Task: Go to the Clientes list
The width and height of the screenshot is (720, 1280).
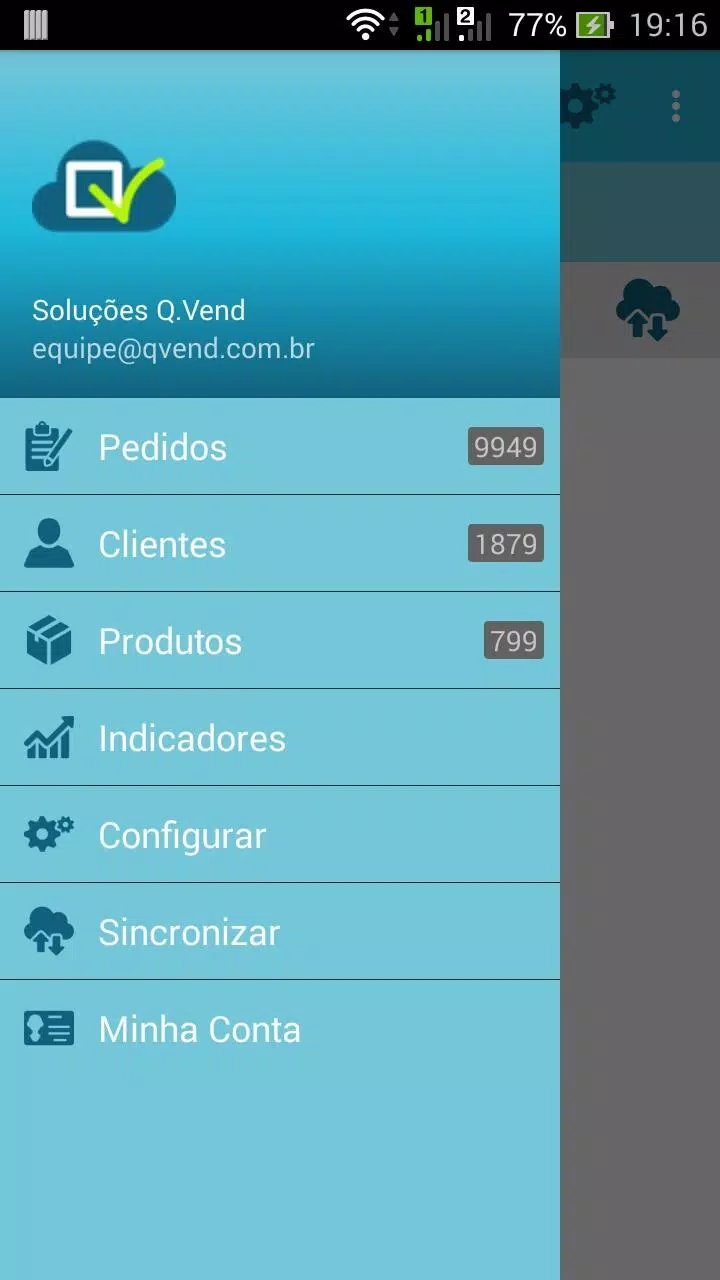Action: pos(280,543)
